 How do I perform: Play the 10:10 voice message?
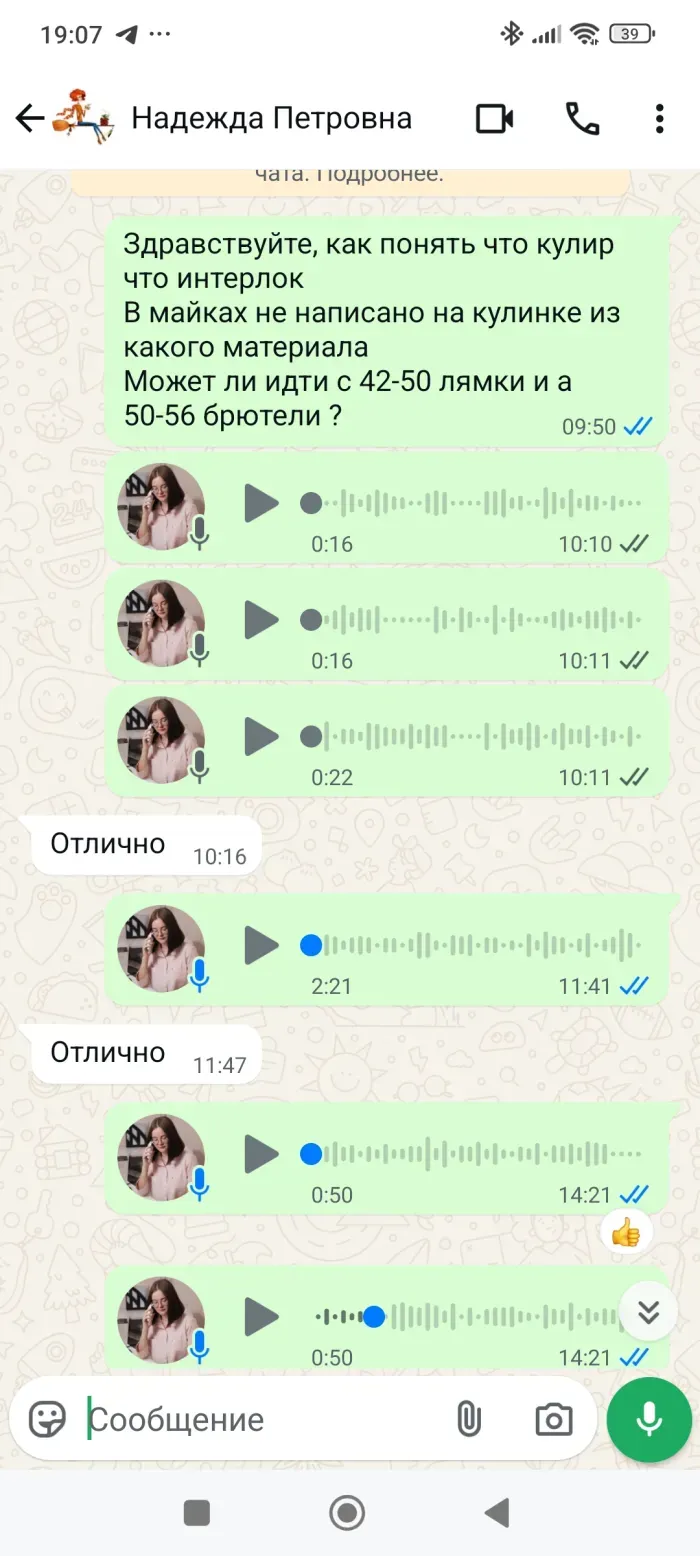[x=262, y=503]
